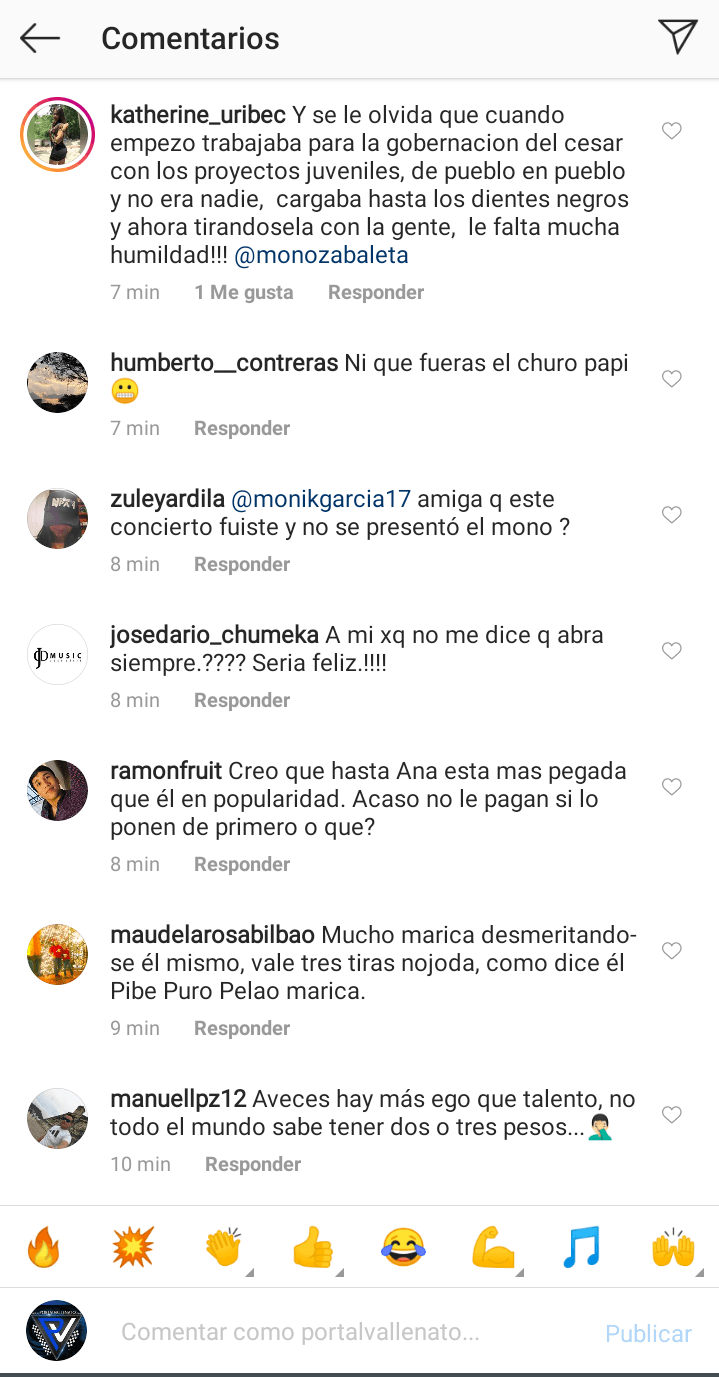
Task: Tap Publicar to post the comment
Action: tap(648, 1334)
